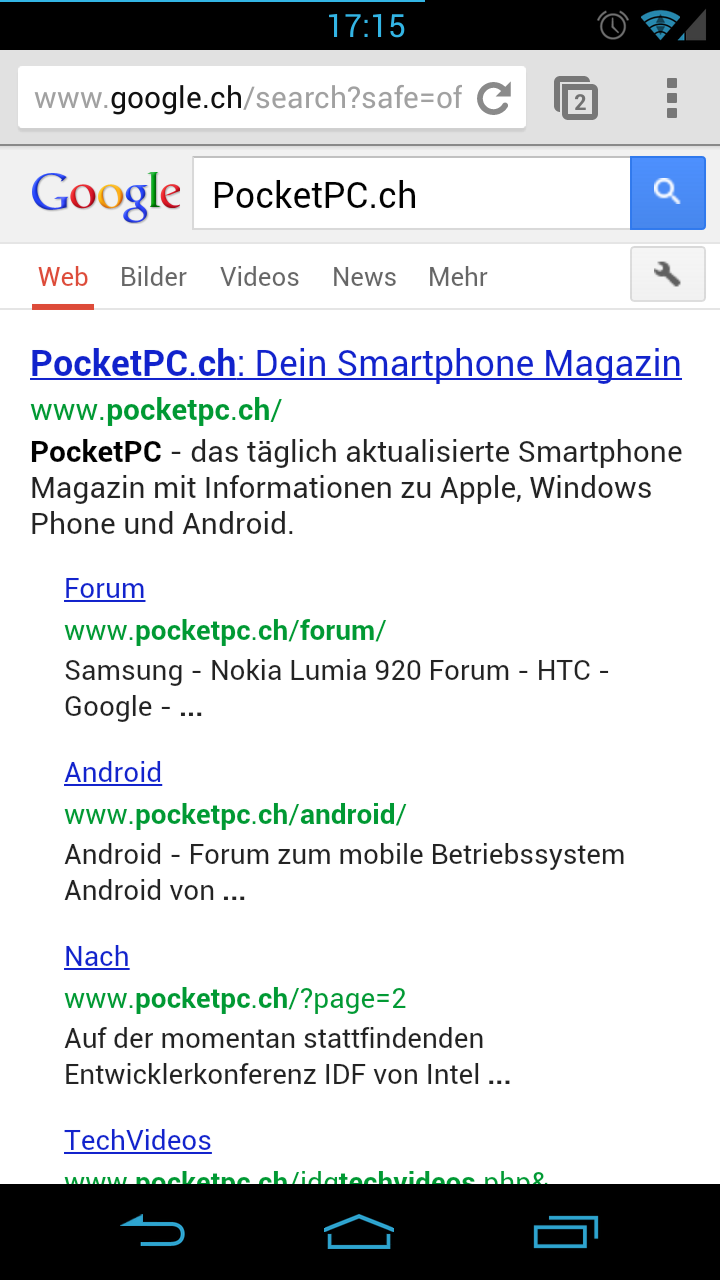Switch to the Bilder tab
Image resolution: width=720 pixels, height=1280 pixels.
pyautogui.click(x=154, y=277)
